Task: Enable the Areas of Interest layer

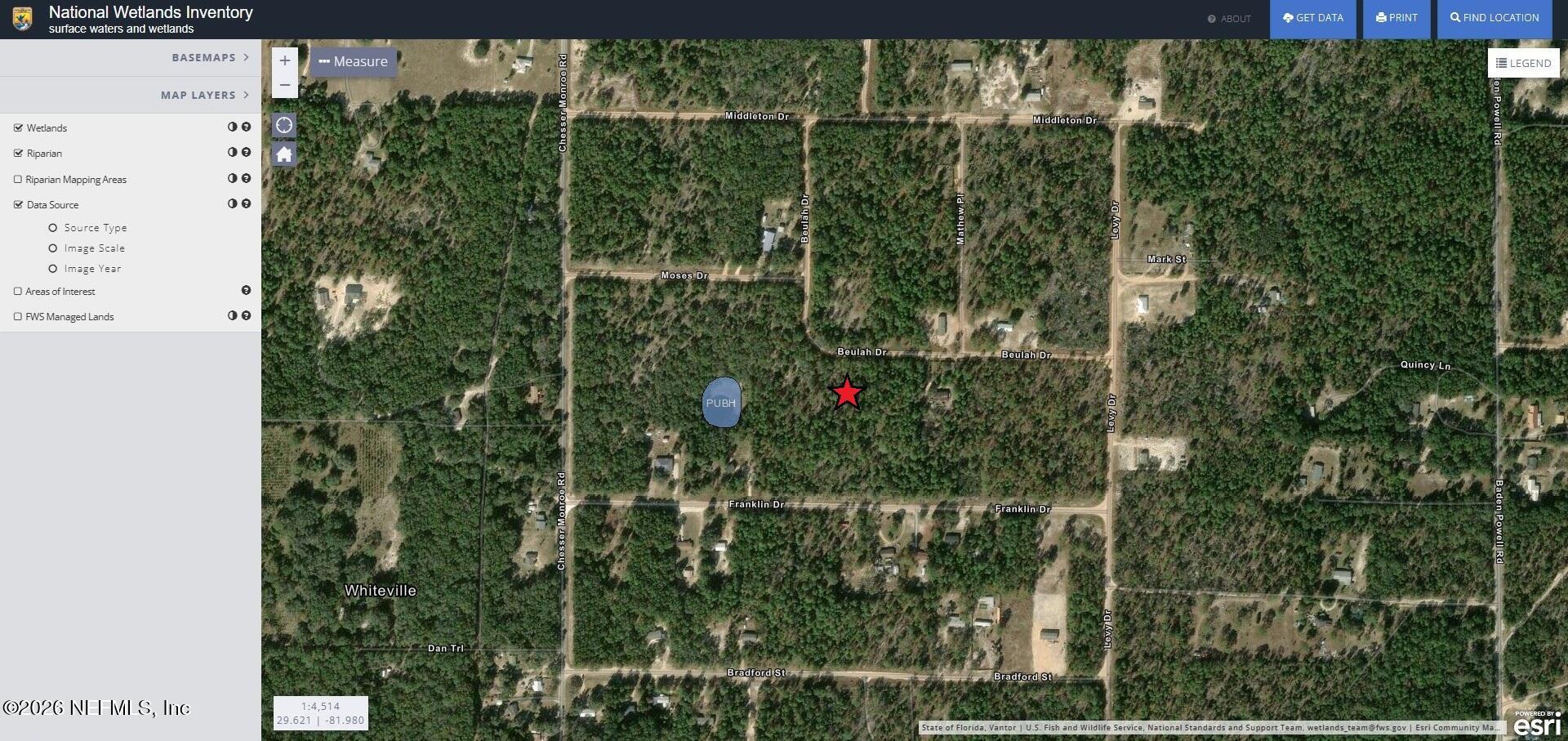Action: [18, 292]
